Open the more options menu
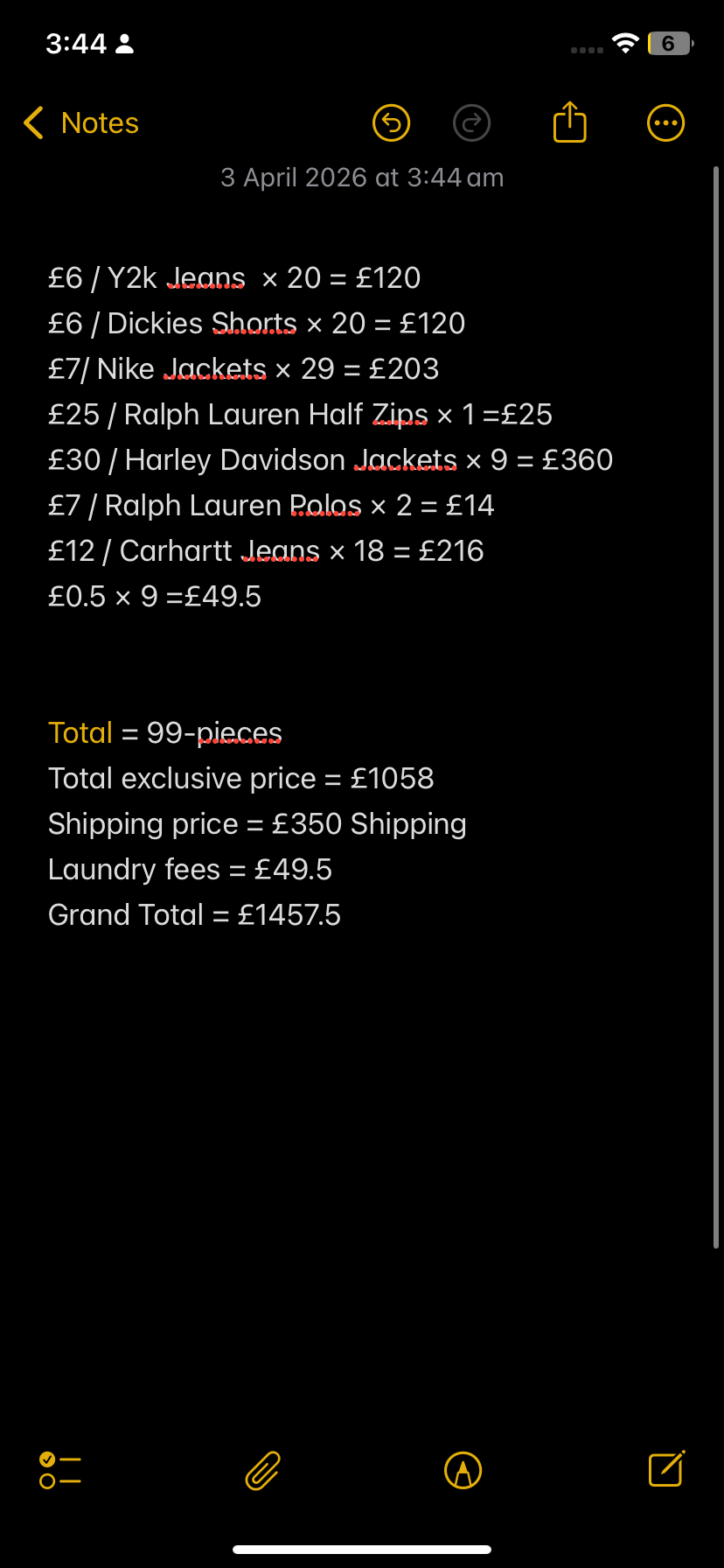This screenshot has height=1568, width=724. point(665,123)
